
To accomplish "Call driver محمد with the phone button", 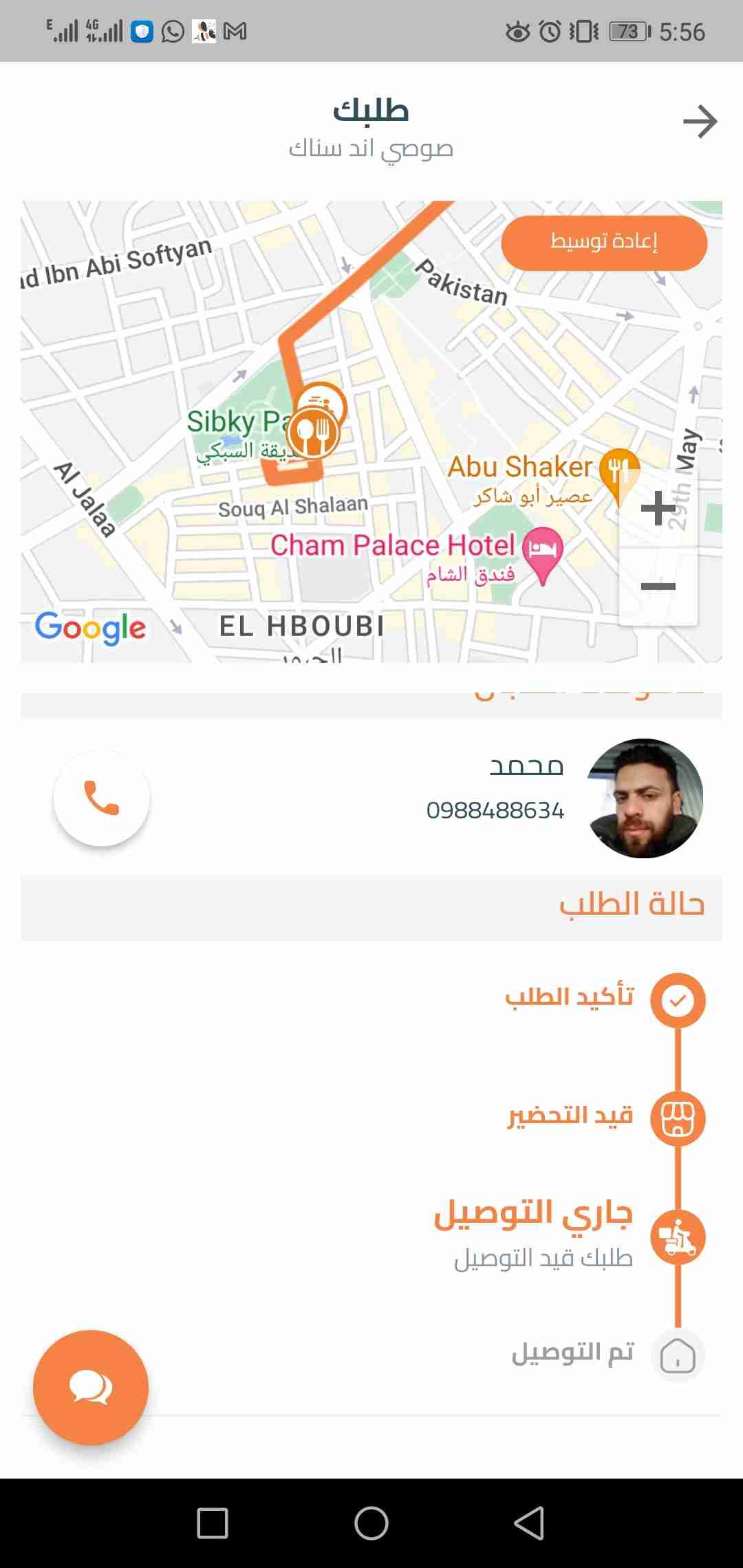I will pos(102,798).
